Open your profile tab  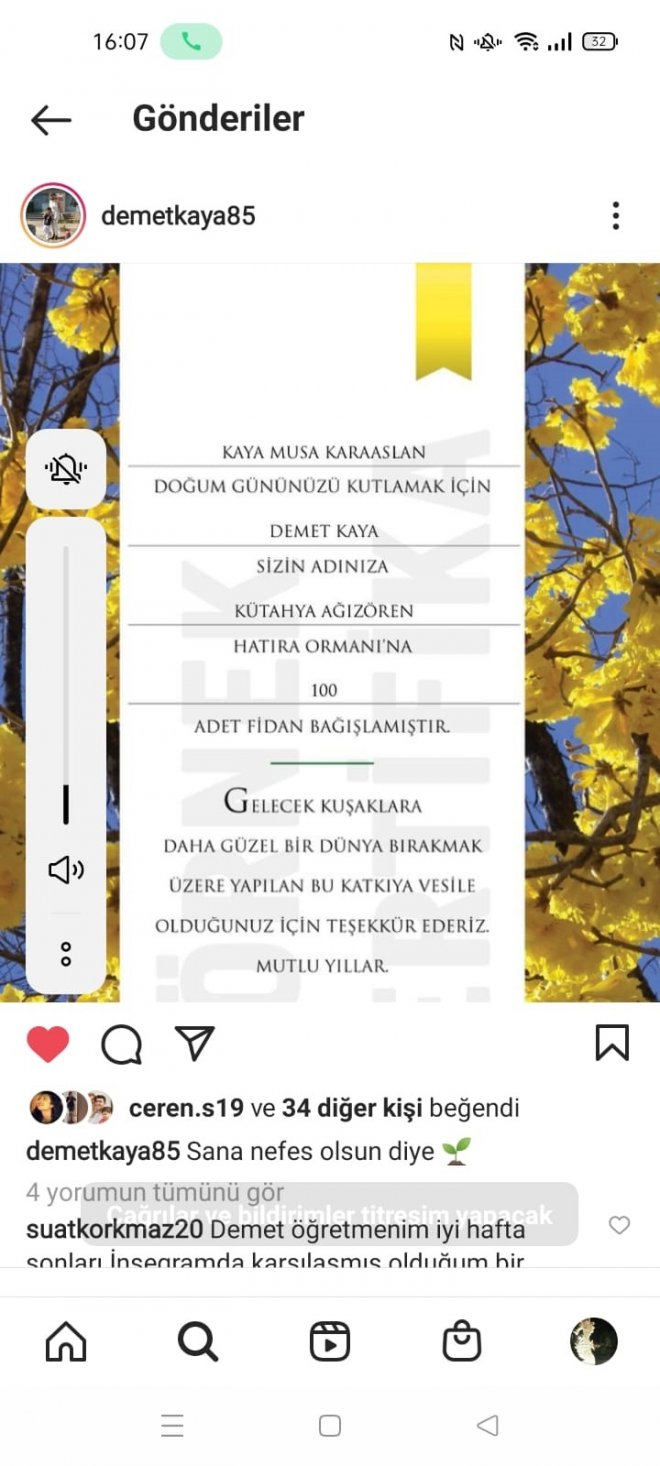[593, 1342]
